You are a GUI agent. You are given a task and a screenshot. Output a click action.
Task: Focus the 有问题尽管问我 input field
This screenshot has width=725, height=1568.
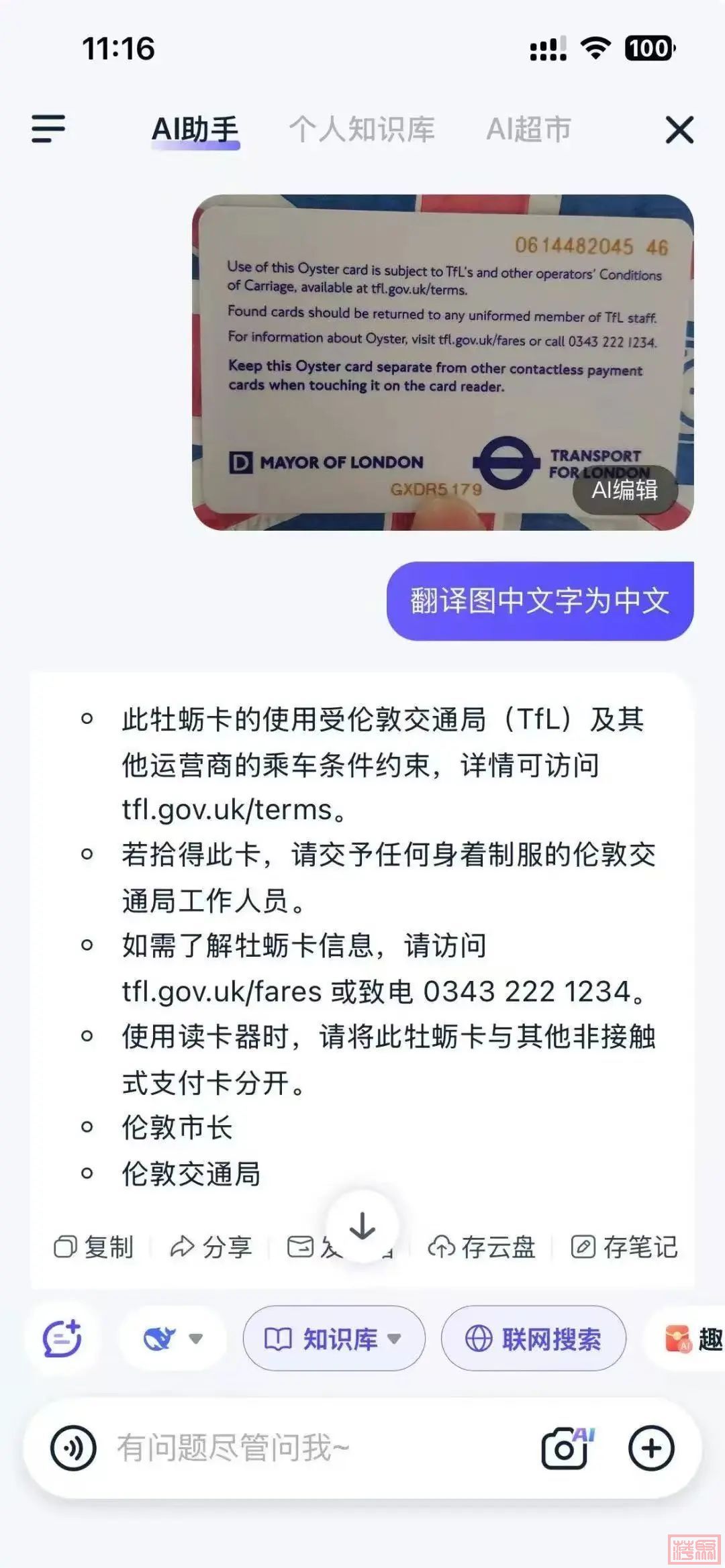click(302, 1448)
